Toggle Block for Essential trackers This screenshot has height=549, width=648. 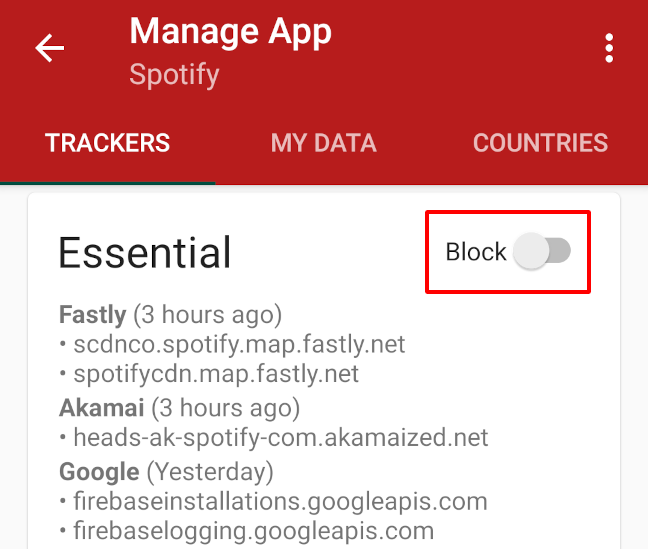(541, 252)
